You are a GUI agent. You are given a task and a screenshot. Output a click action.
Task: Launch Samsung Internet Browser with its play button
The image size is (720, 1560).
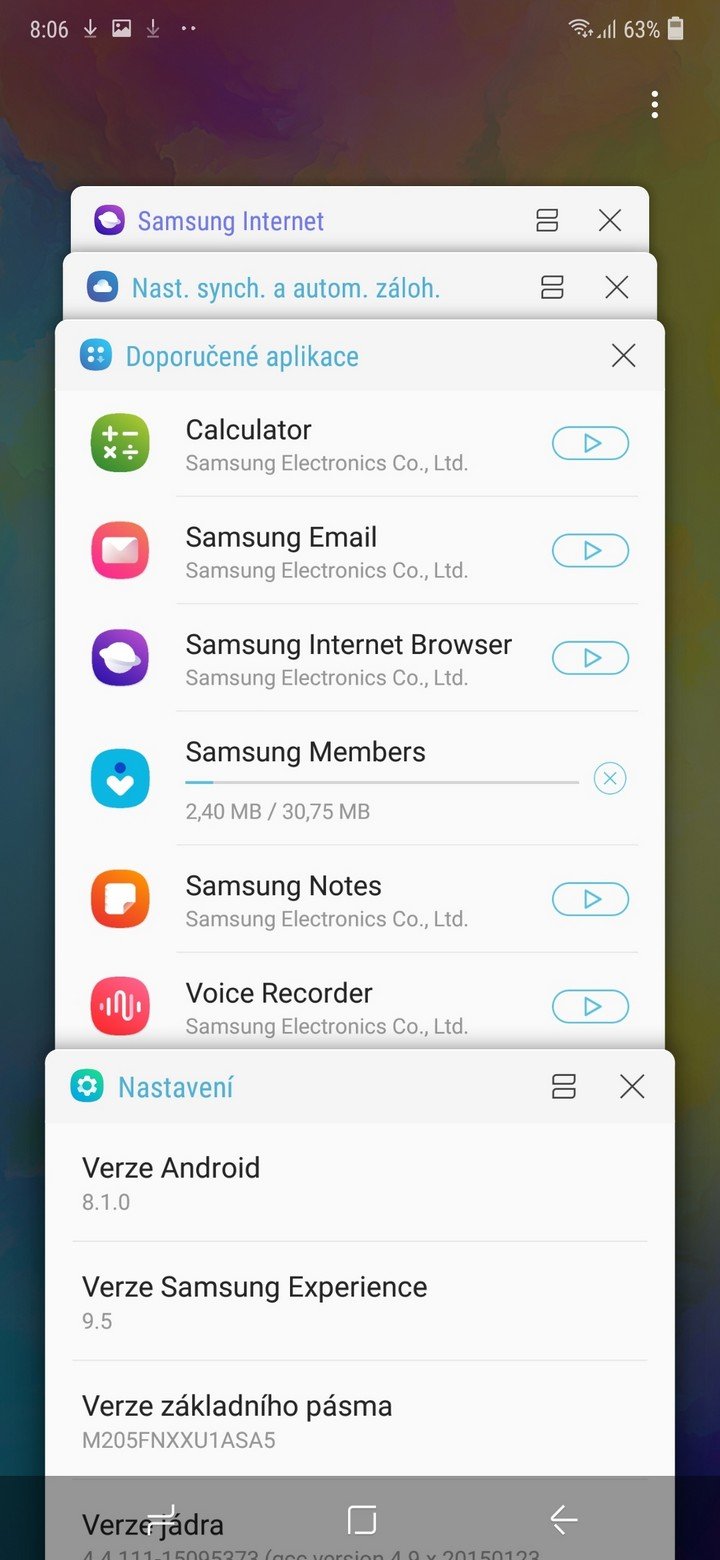[590, 657]
